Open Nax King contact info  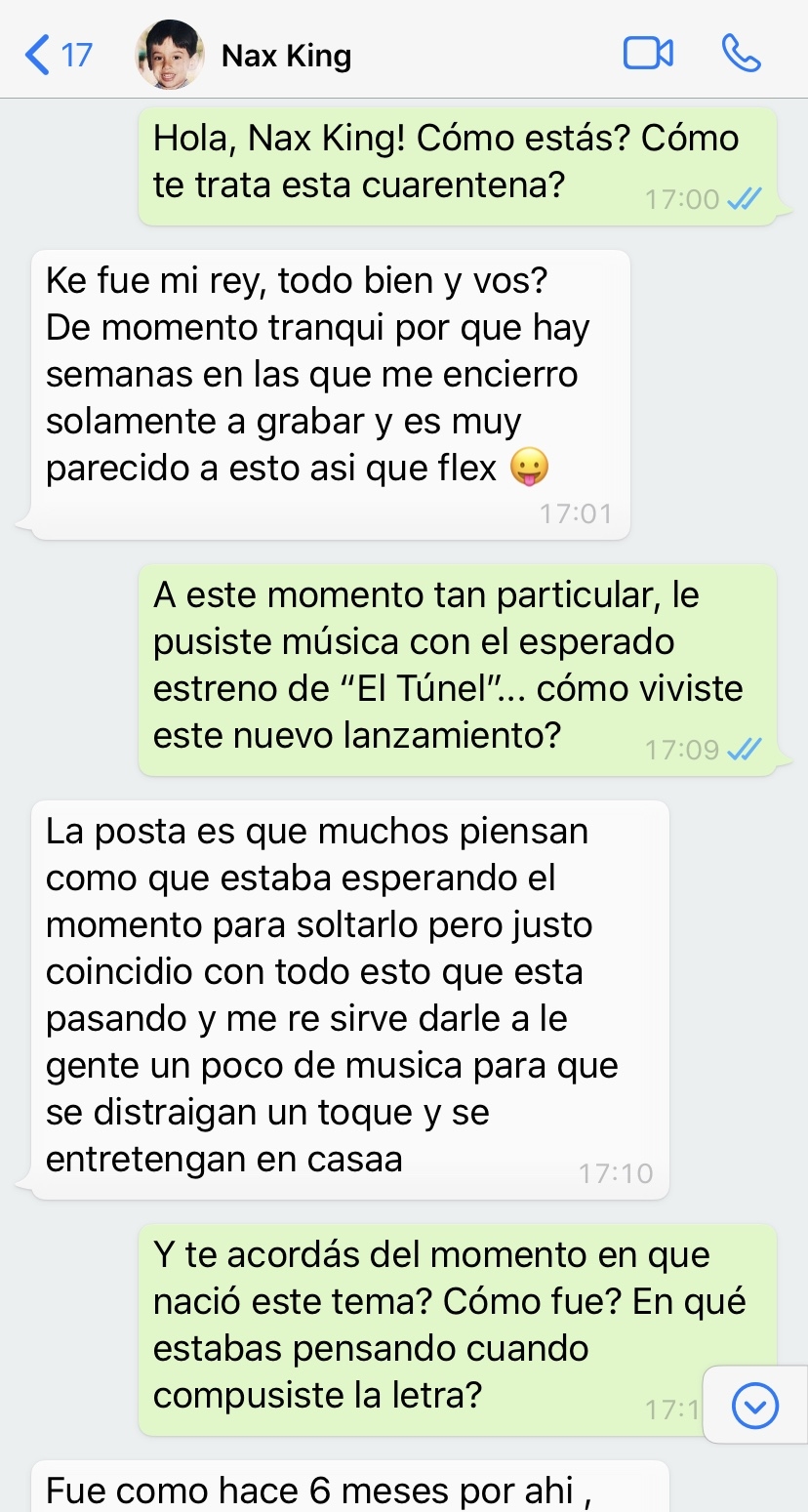[286, 56]
